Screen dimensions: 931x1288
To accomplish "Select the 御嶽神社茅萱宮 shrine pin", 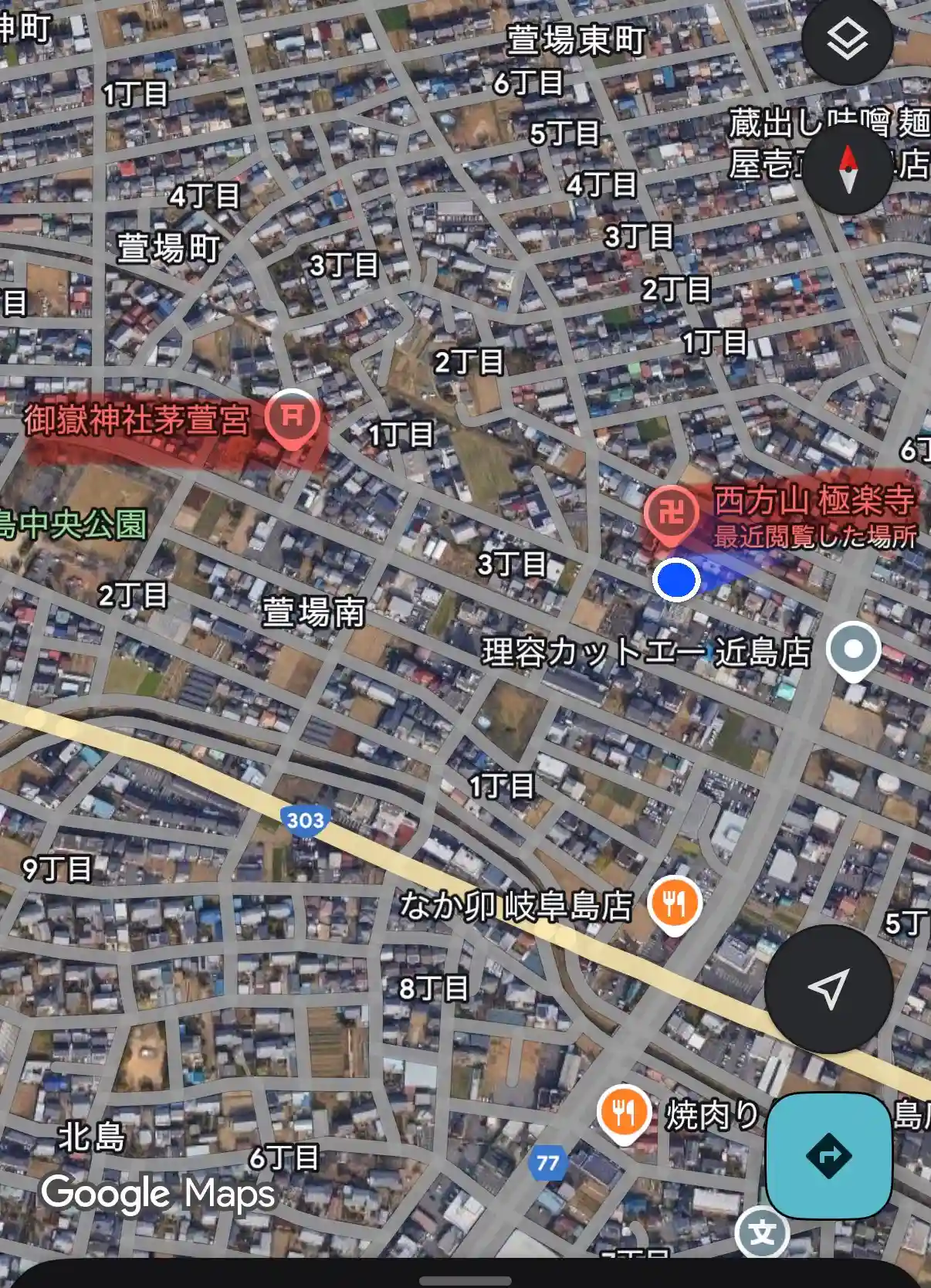I will coord(292,418).
